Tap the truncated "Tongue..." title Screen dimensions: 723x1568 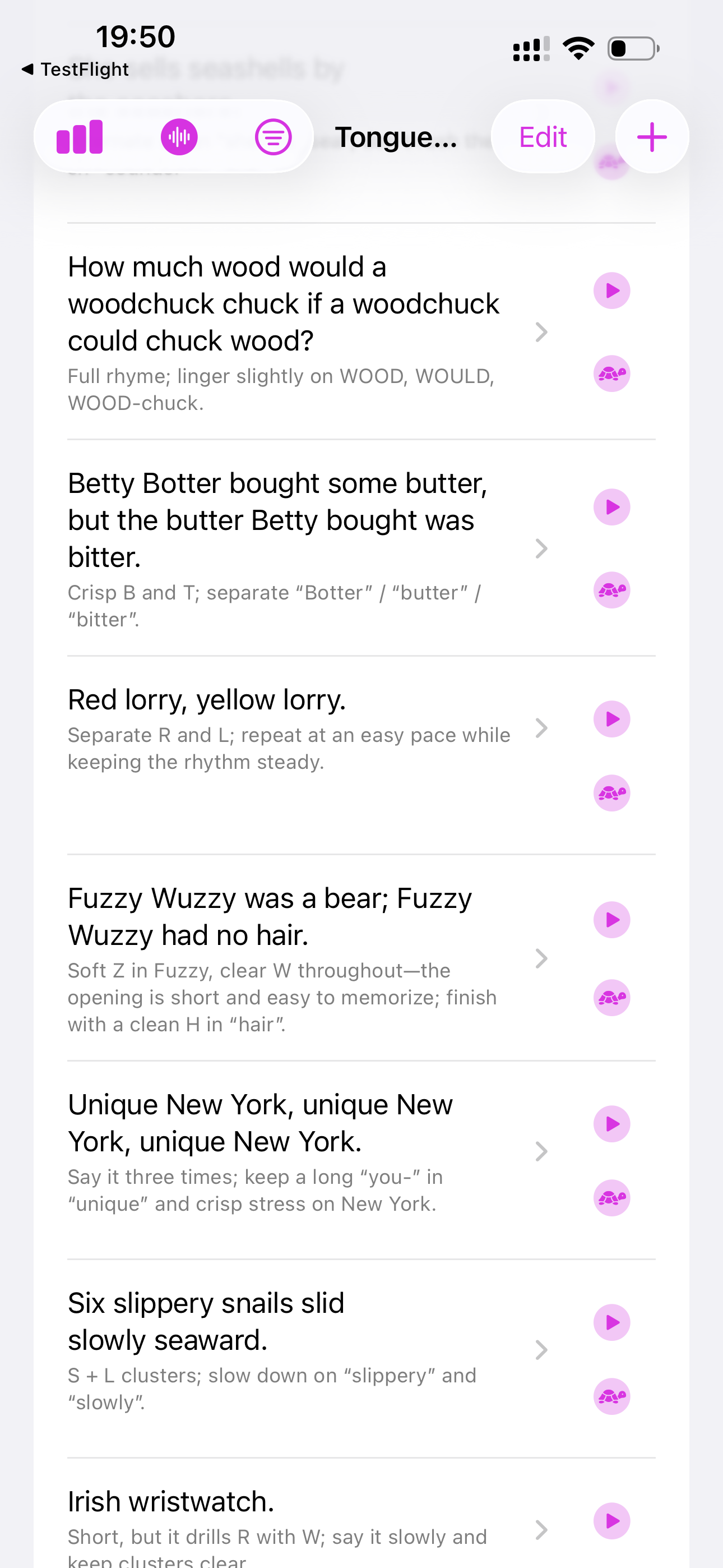click(397, 136)
